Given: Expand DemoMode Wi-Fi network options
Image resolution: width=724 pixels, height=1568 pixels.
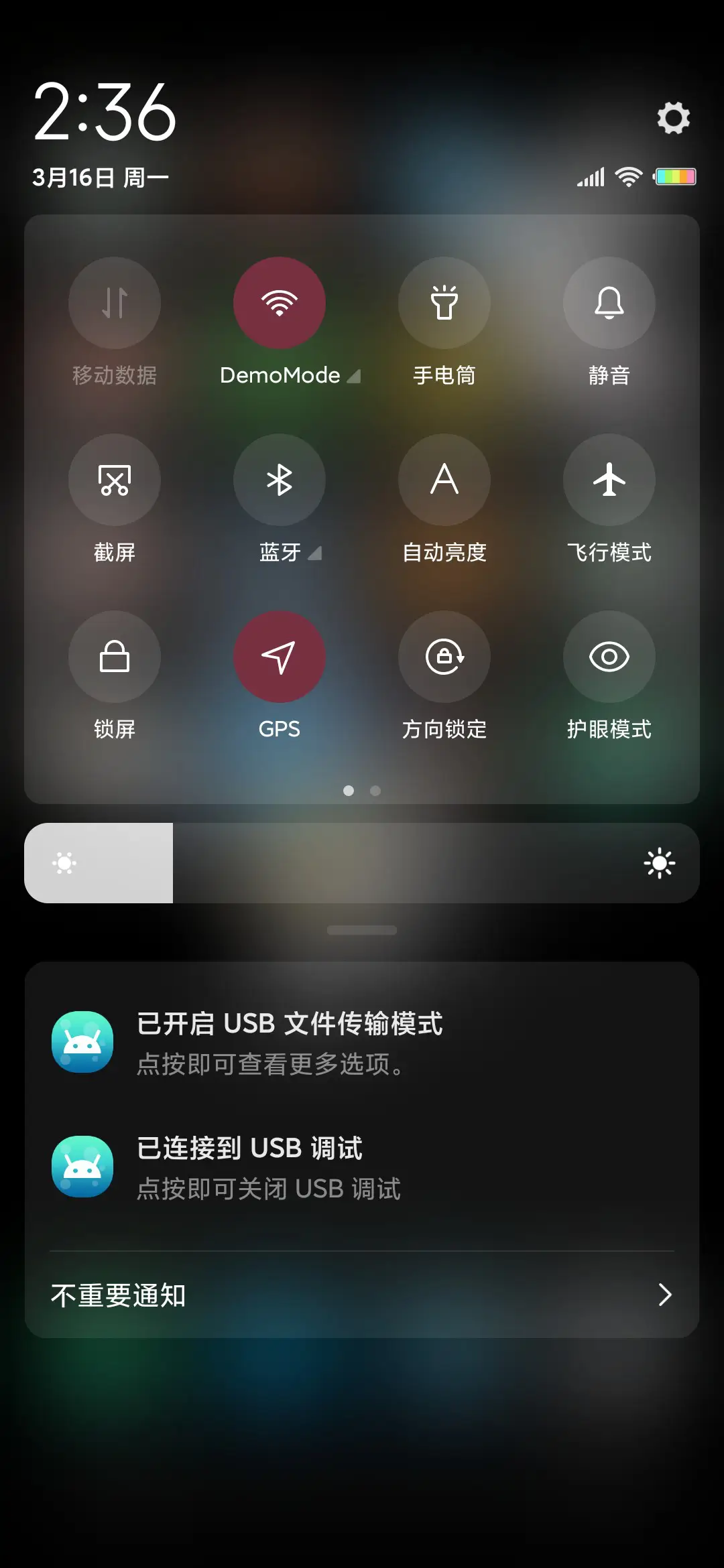Looking at the screenshot, I should point(355,376).
